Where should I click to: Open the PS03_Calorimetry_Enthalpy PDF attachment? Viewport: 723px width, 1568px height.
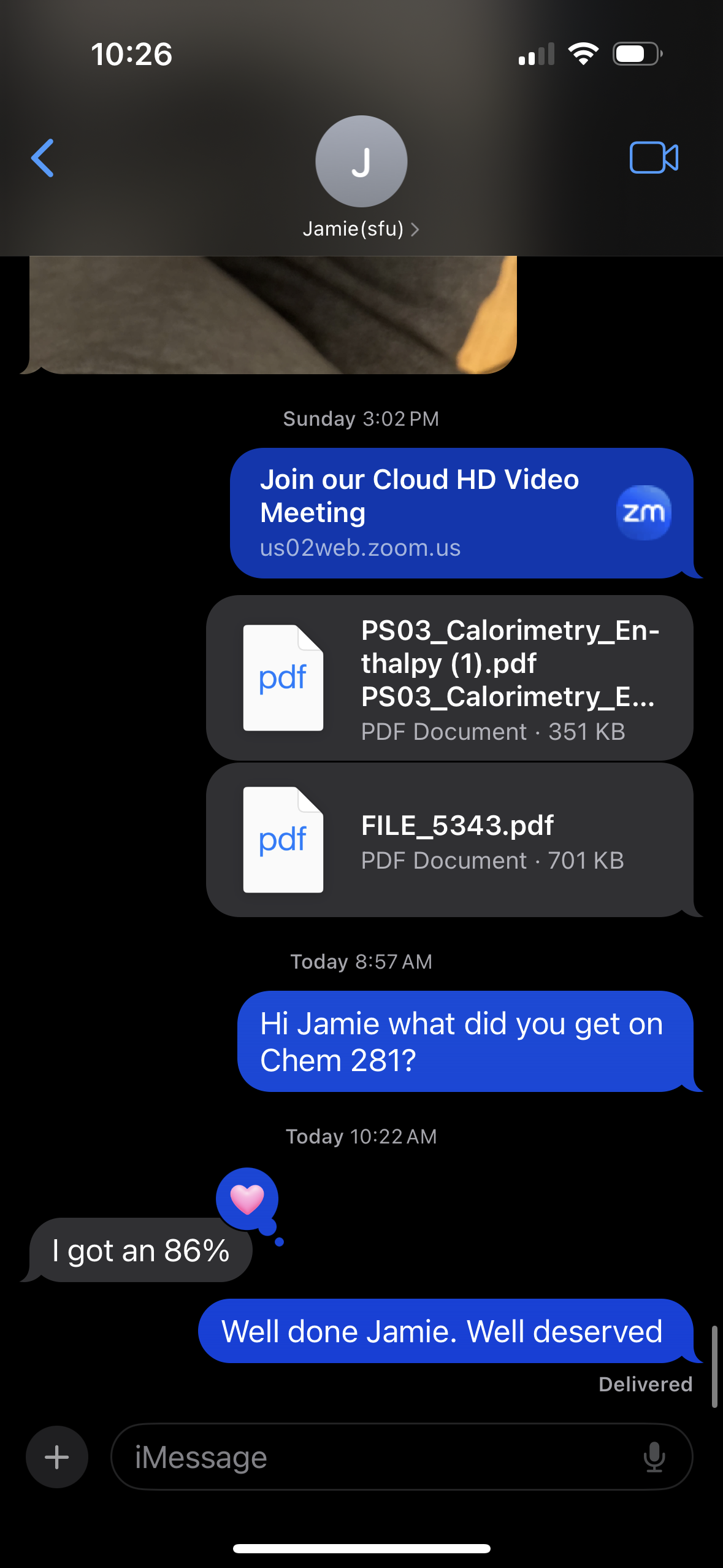pyautogui.click(x=449, y=678)
